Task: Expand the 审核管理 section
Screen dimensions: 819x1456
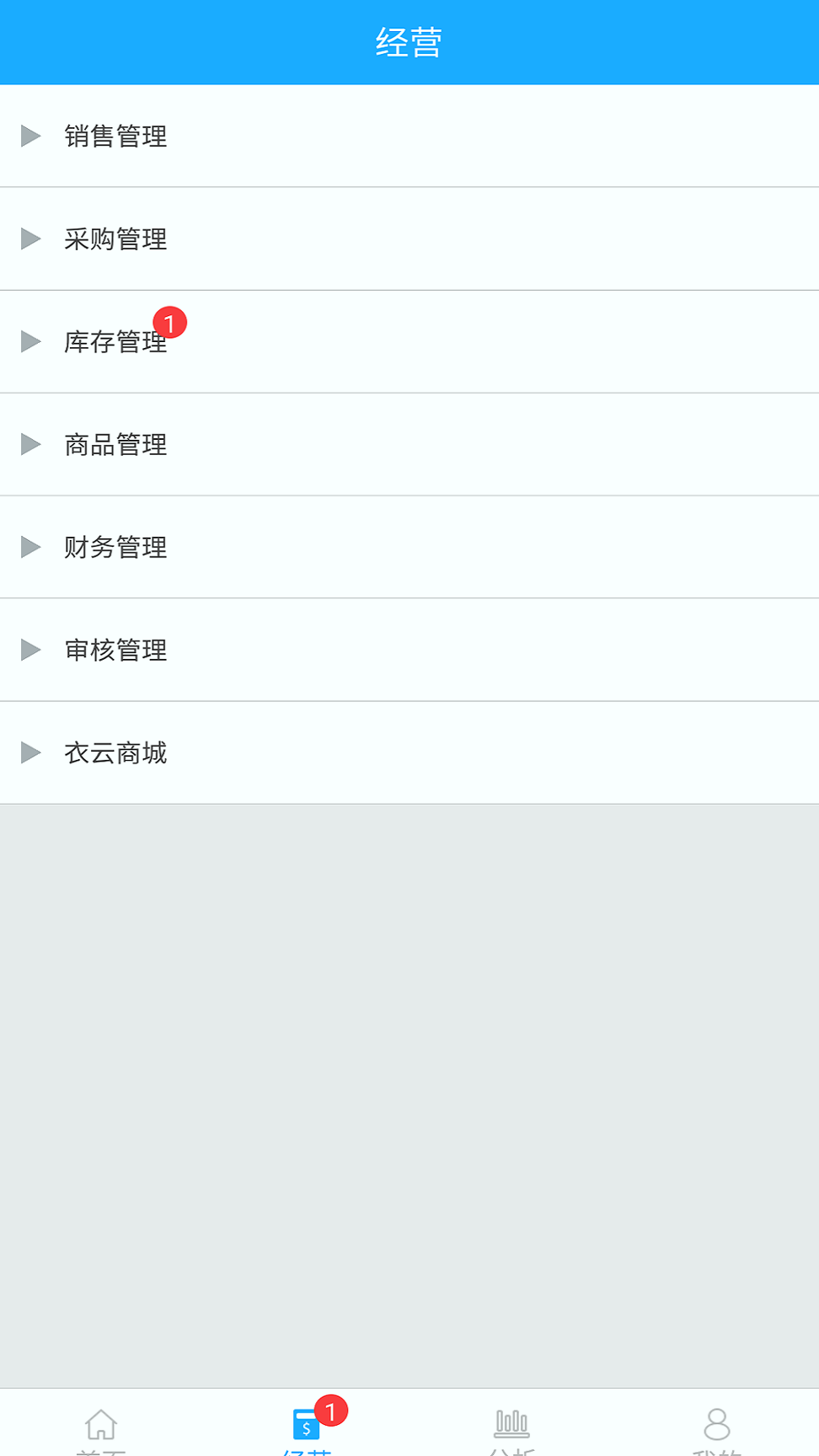Action: coord(115,650)
